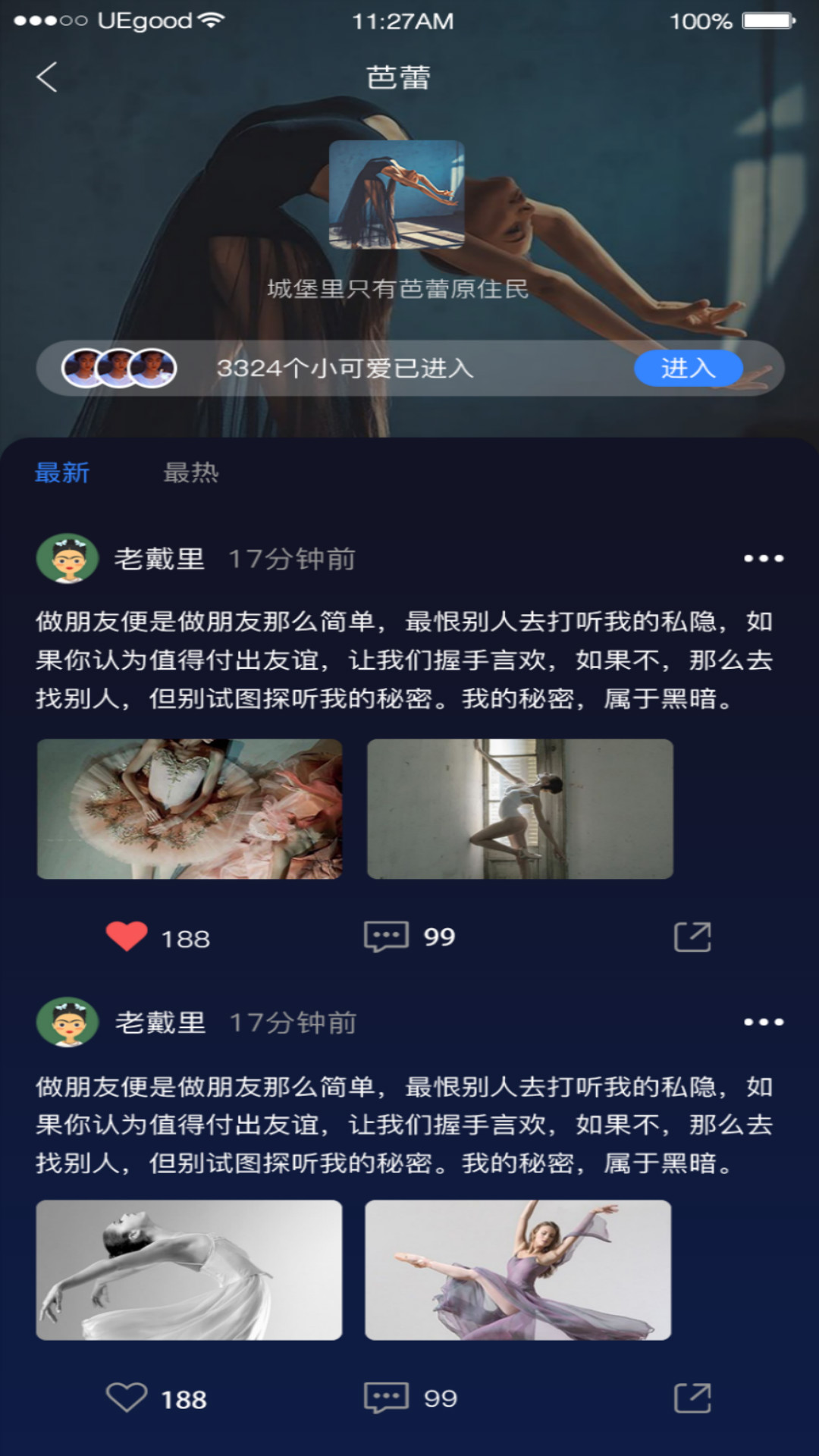Open the pink tutu photo in first post
819x1456 pixels.
190,809
